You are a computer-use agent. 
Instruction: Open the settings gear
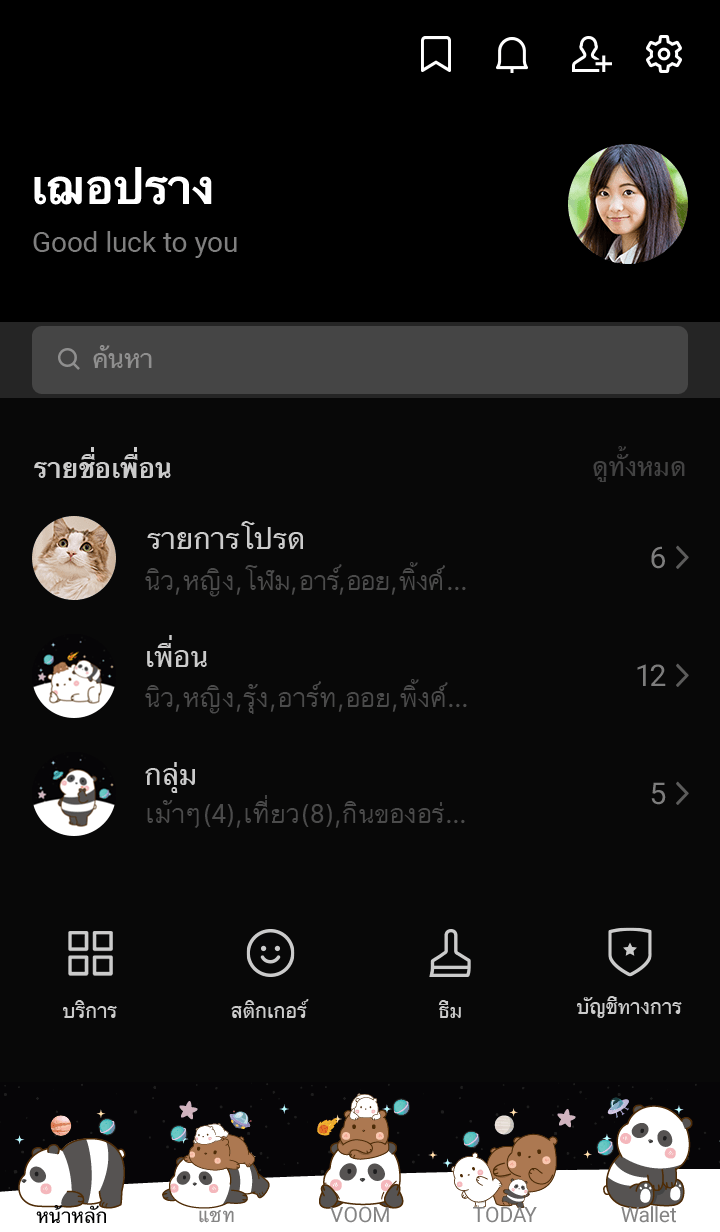click(x=664, y=55)
